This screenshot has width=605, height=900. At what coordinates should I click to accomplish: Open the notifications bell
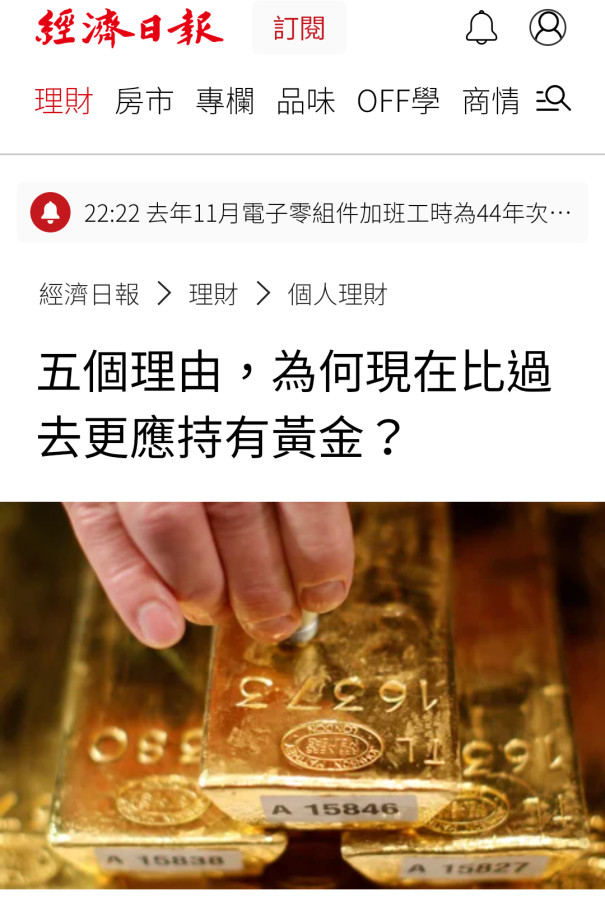pyautogui.click(x=481, y=28)
